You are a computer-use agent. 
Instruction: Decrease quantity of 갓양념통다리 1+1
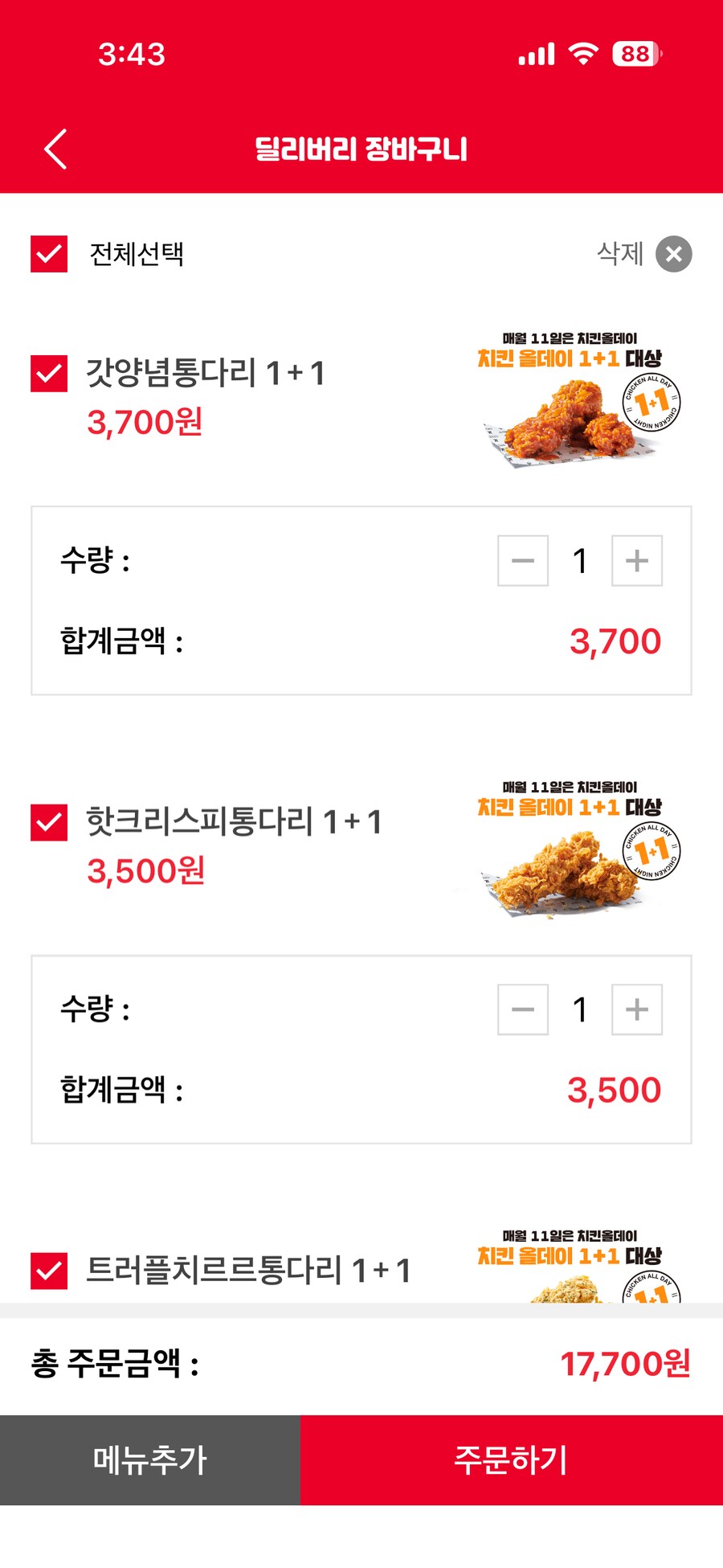[523, 561]
